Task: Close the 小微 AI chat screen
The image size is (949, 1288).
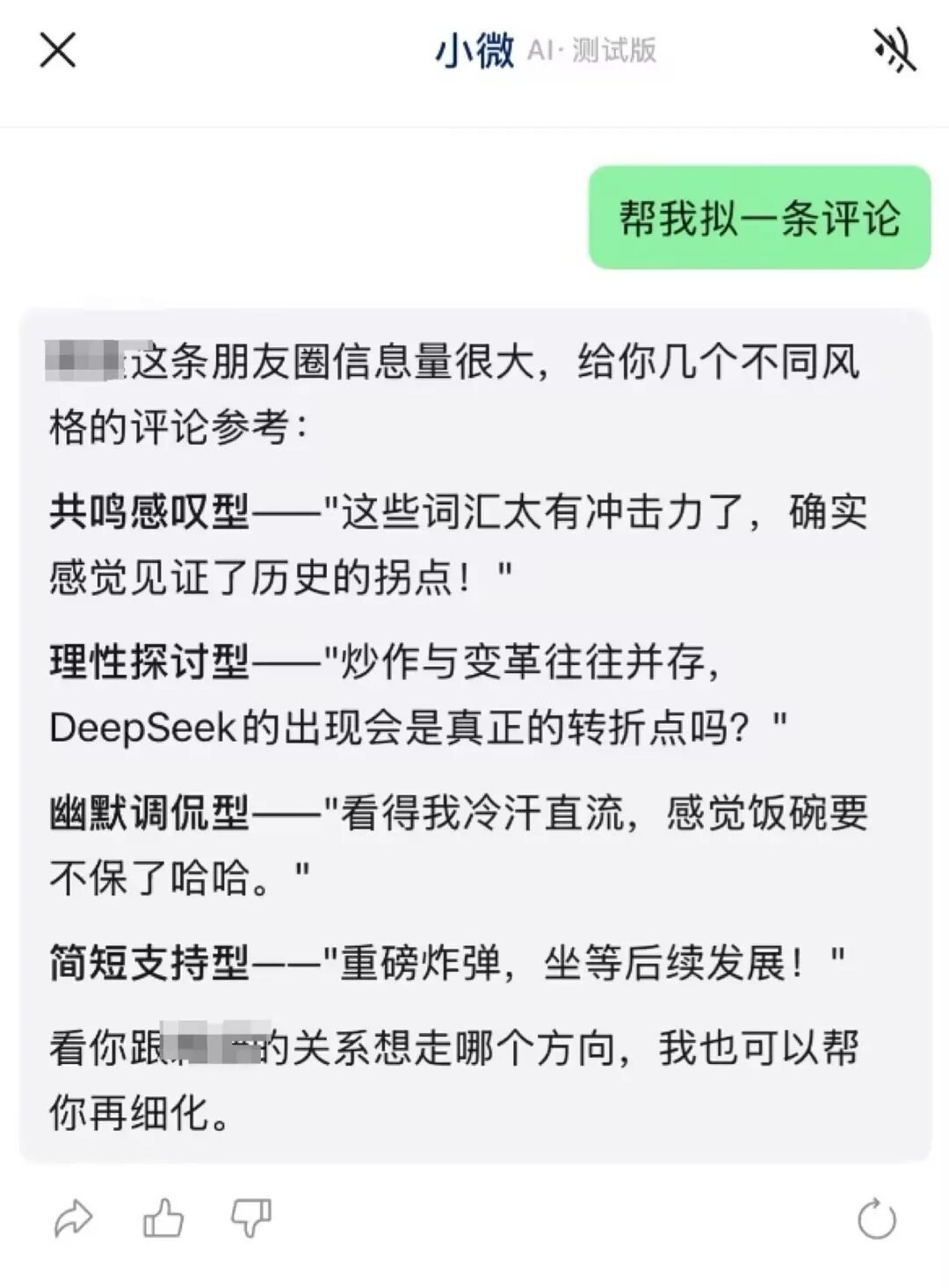Action: tap(58, 50)
